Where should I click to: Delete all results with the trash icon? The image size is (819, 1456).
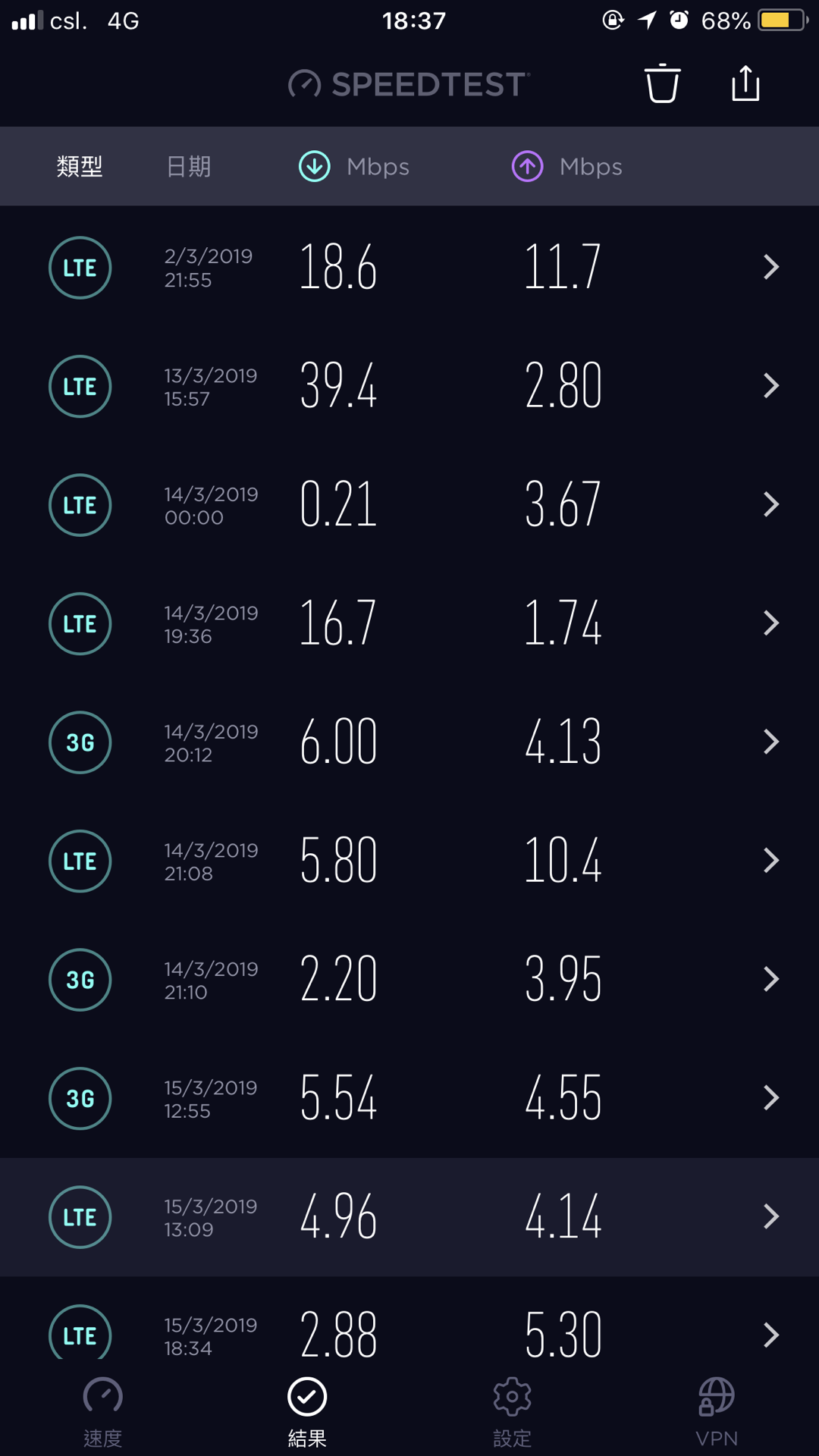(662, 83)
